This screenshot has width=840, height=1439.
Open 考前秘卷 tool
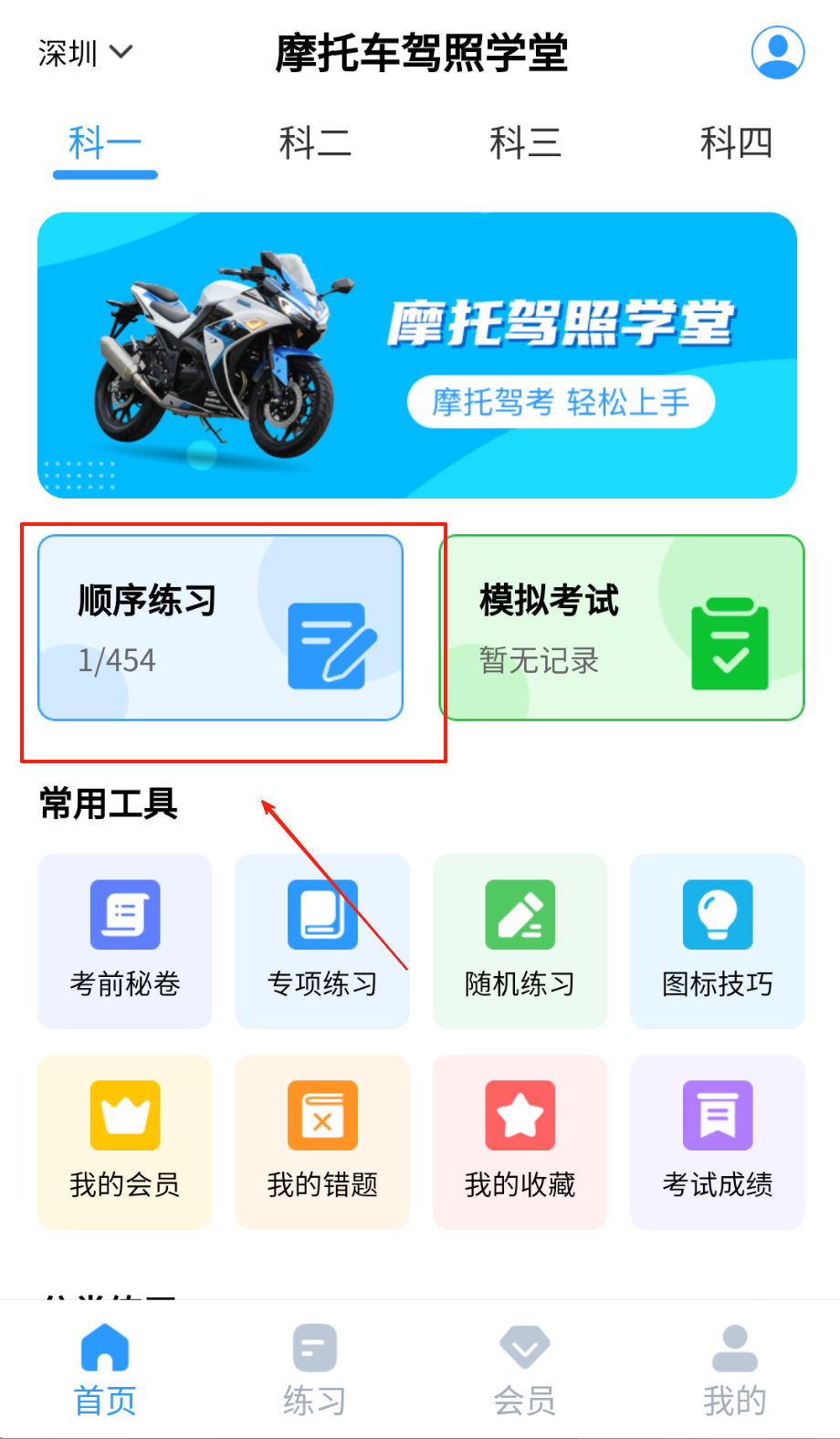click(x=125, y=940)
